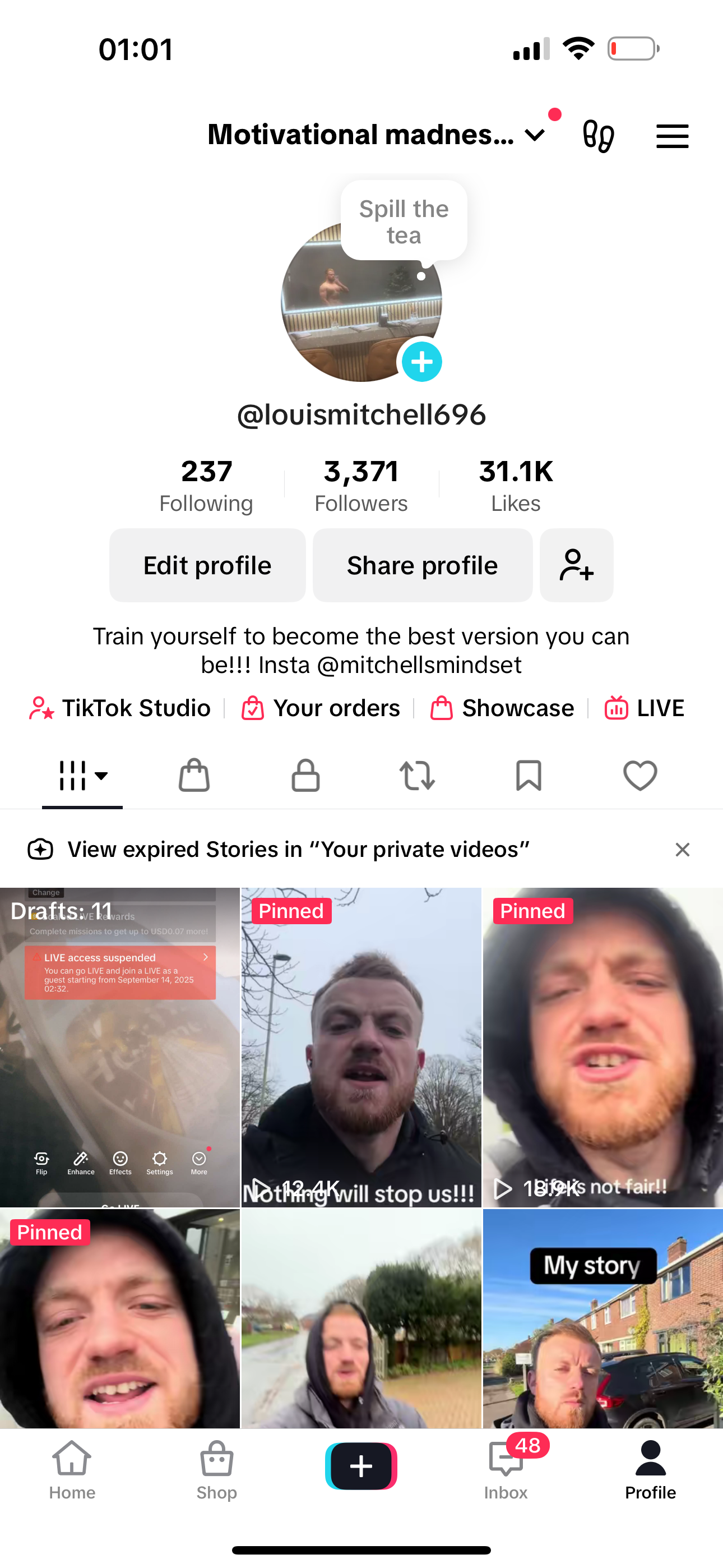Tap Edit profile
This screenshot has height=1568, width=723.
click(x=207, y=565)
